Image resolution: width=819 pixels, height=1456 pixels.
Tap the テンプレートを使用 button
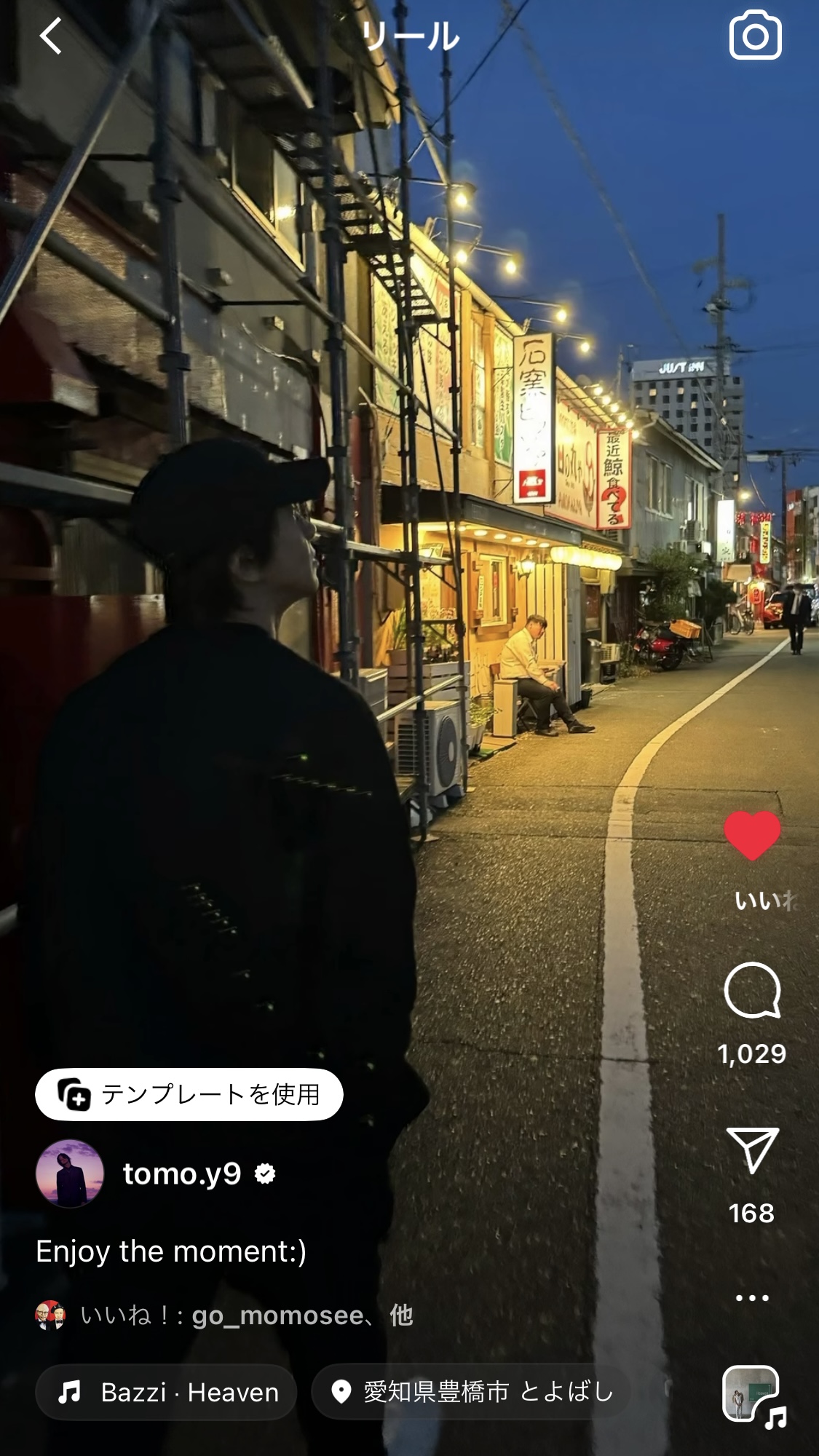point(189,1094)
